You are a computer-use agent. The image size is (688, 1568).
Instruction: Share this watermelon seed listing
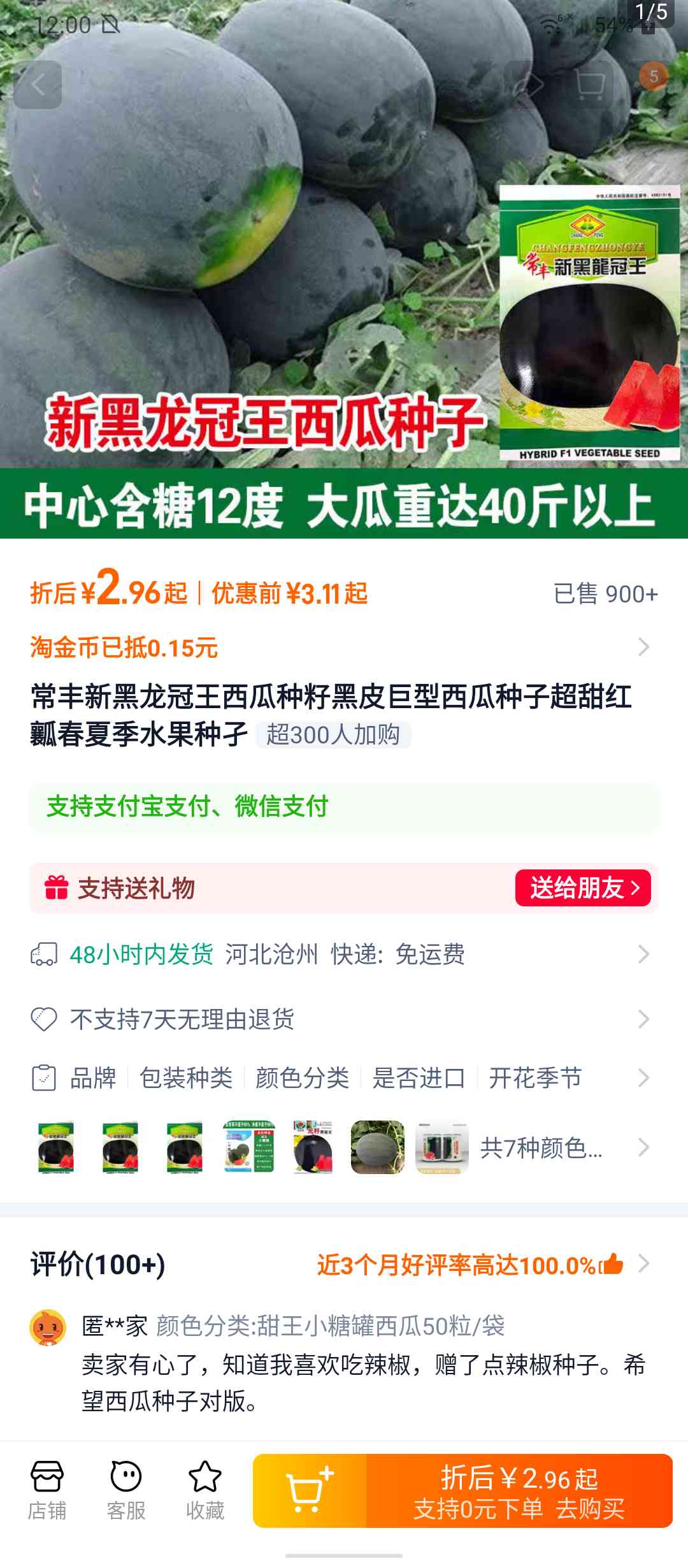click(x=527, y=85)
